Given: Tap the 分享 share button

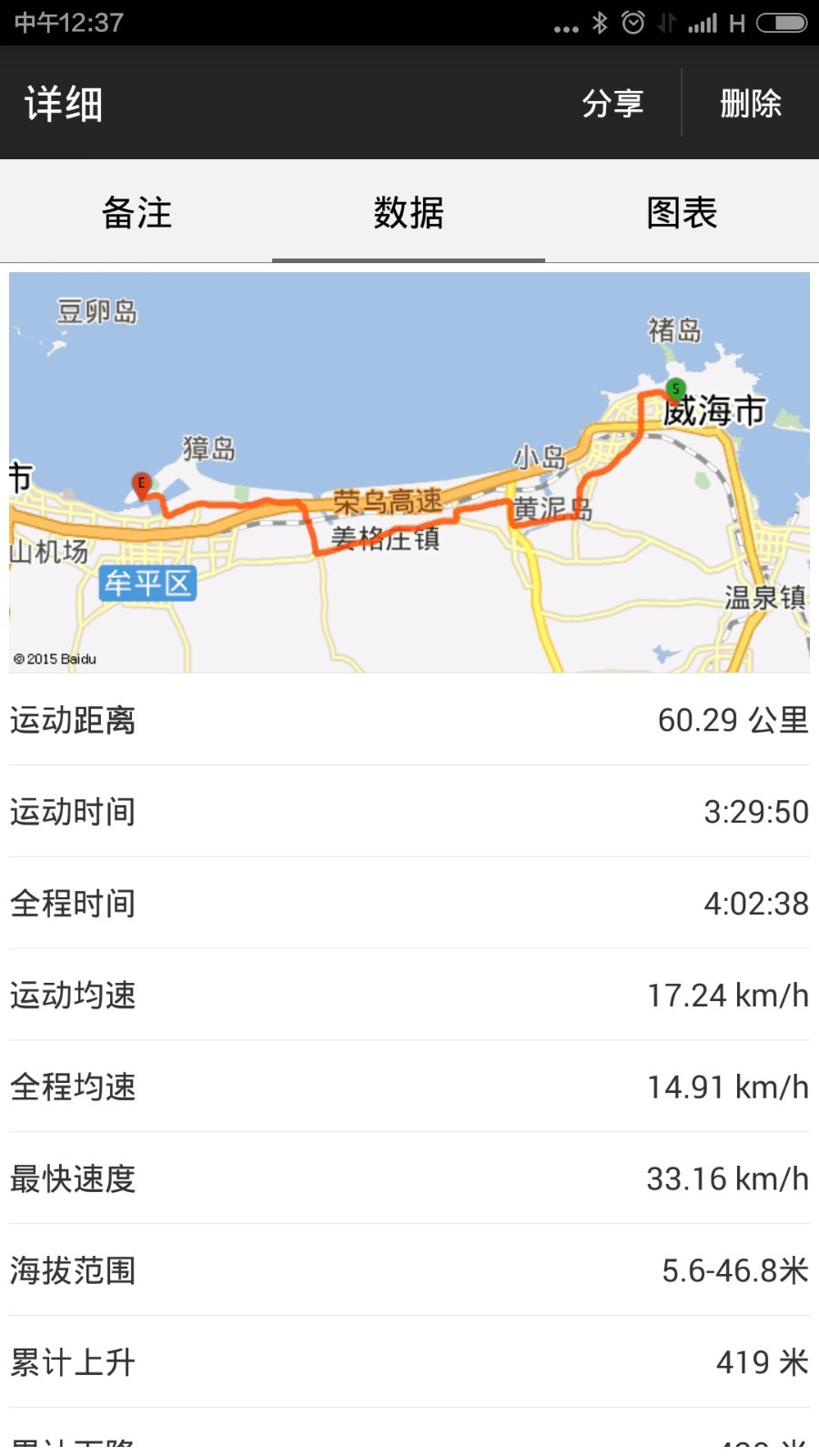Looking at the screenshot, I should pos(612,103).
